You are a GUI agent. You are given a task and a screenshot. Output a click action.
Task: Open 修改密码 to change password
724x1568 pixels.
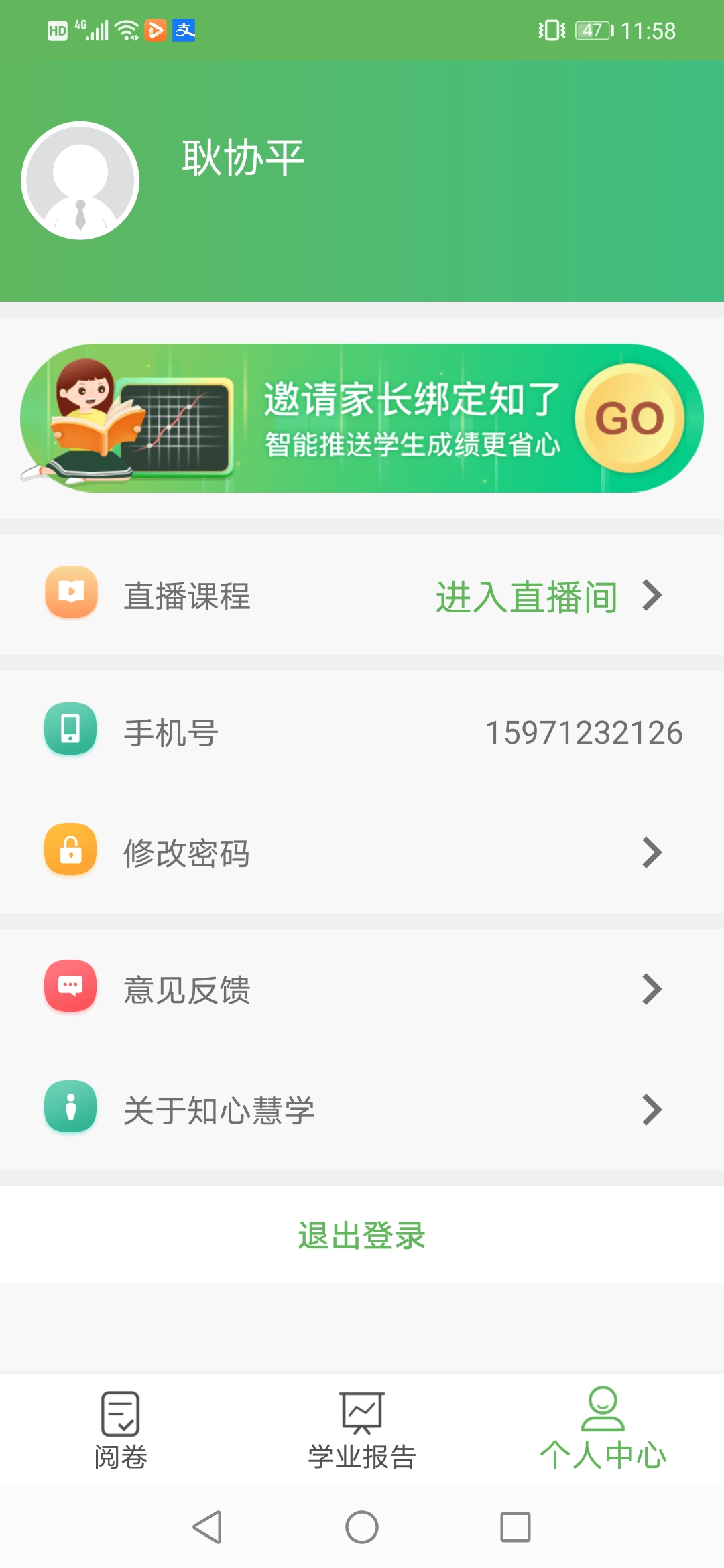click(362, 853)
